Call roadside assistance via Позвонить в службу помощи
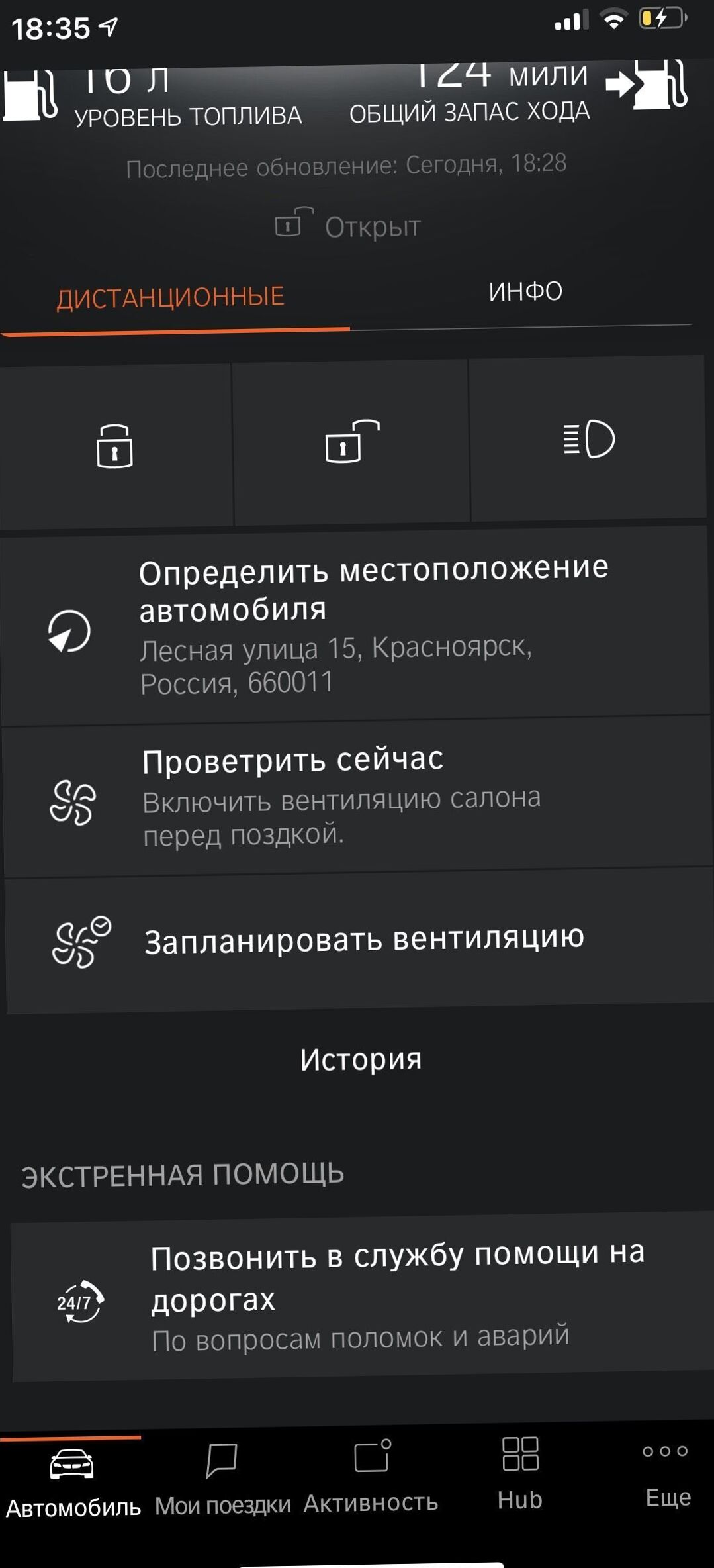714x1568 pixels. tap(363, 1297)
